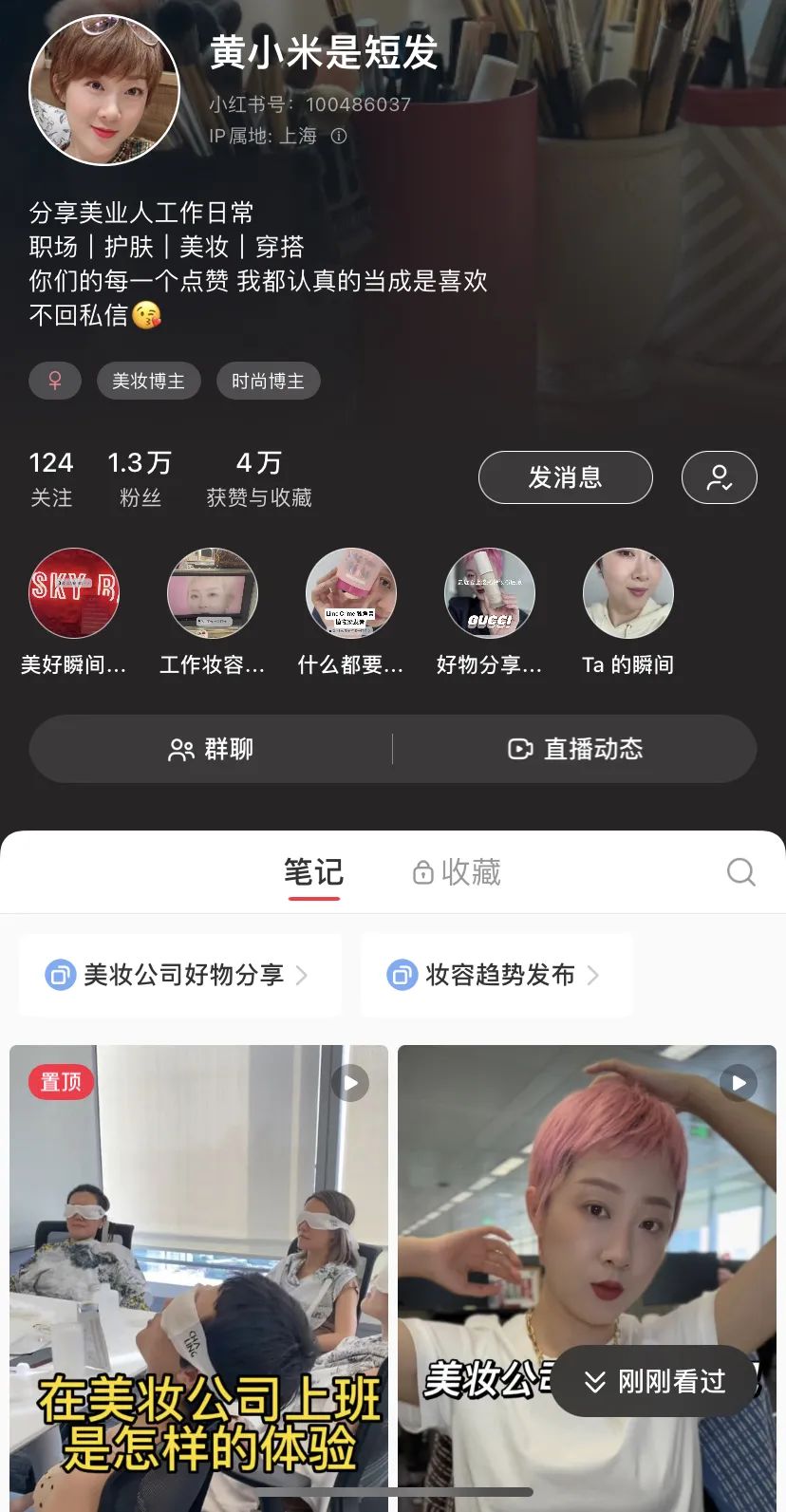The height and width of the screenshot is (1512, 786).
Task: View the 1.3万 粉丝 followers list
Action: pyautogui.click(x=140, y=477)
